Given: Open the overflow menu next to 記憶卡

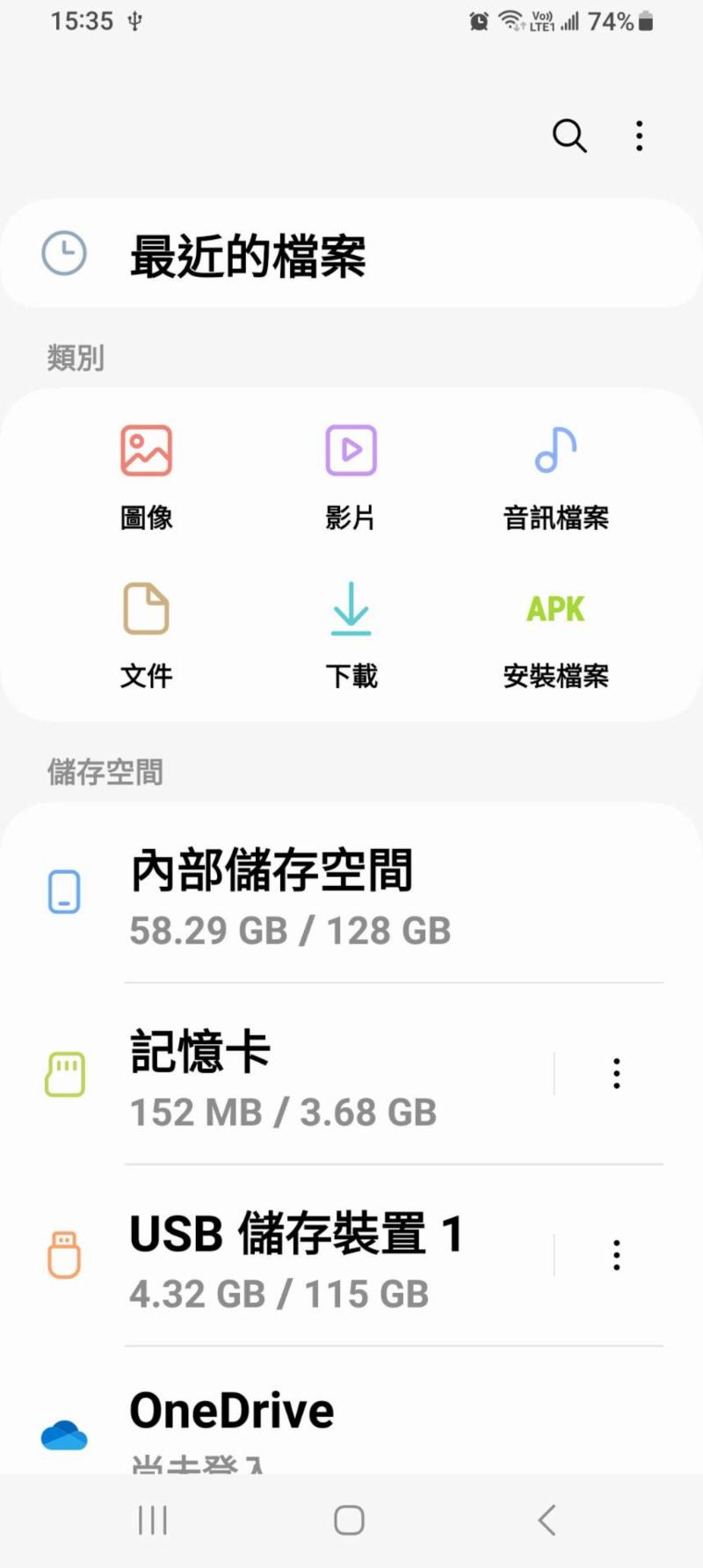Looking at the screenshot, I should pos(616,1072).
